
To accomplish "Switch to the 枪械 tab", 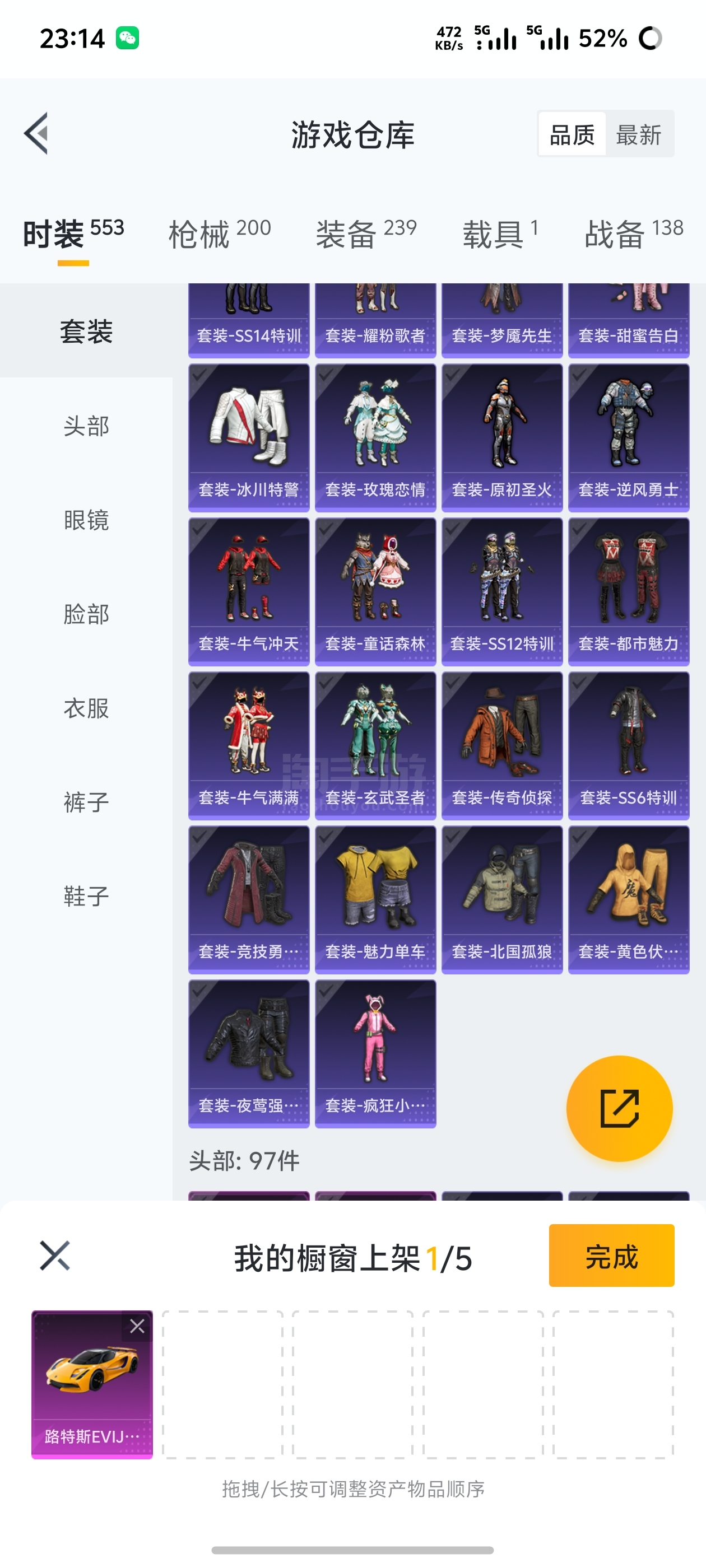I will [x=219, y=233].
